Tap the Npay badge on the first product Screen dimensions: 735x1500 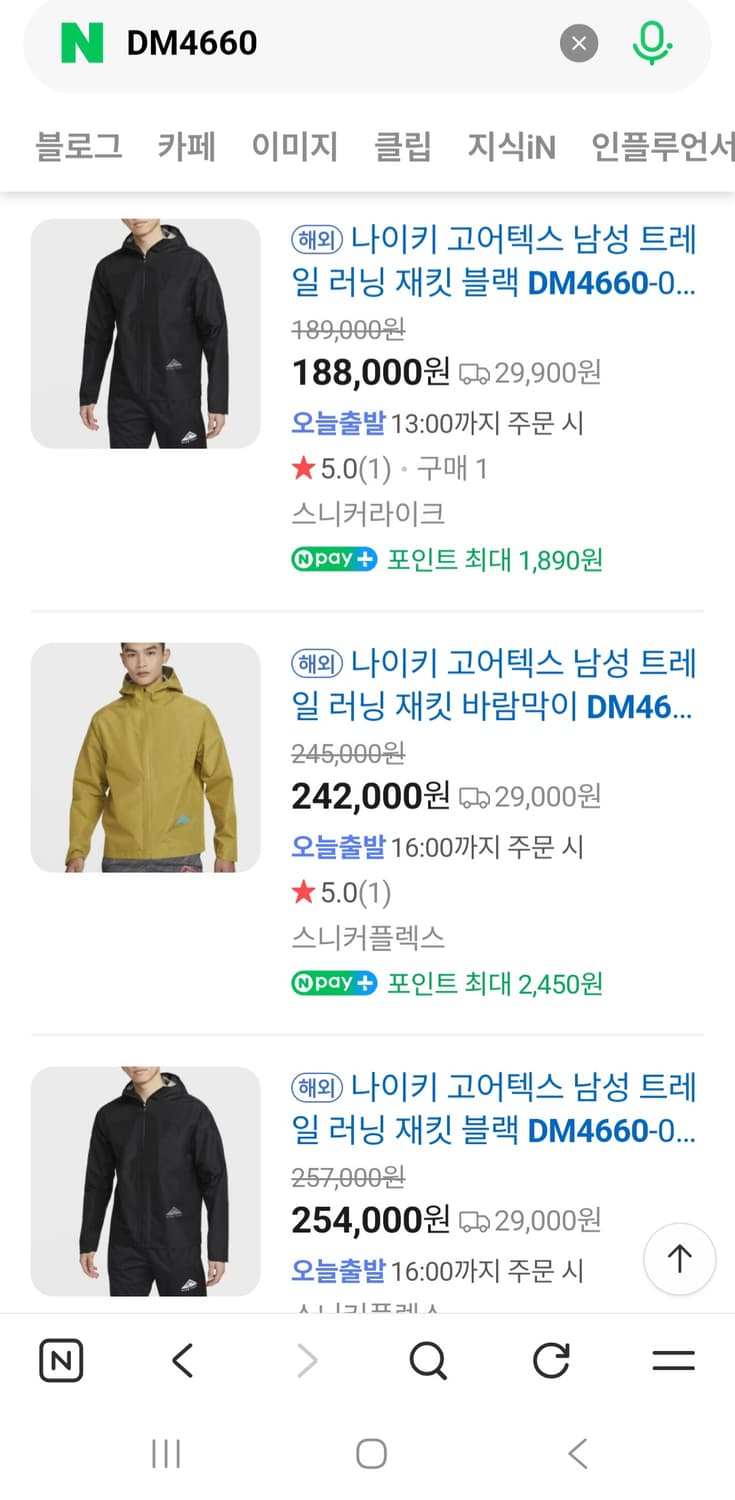point(333,559)
